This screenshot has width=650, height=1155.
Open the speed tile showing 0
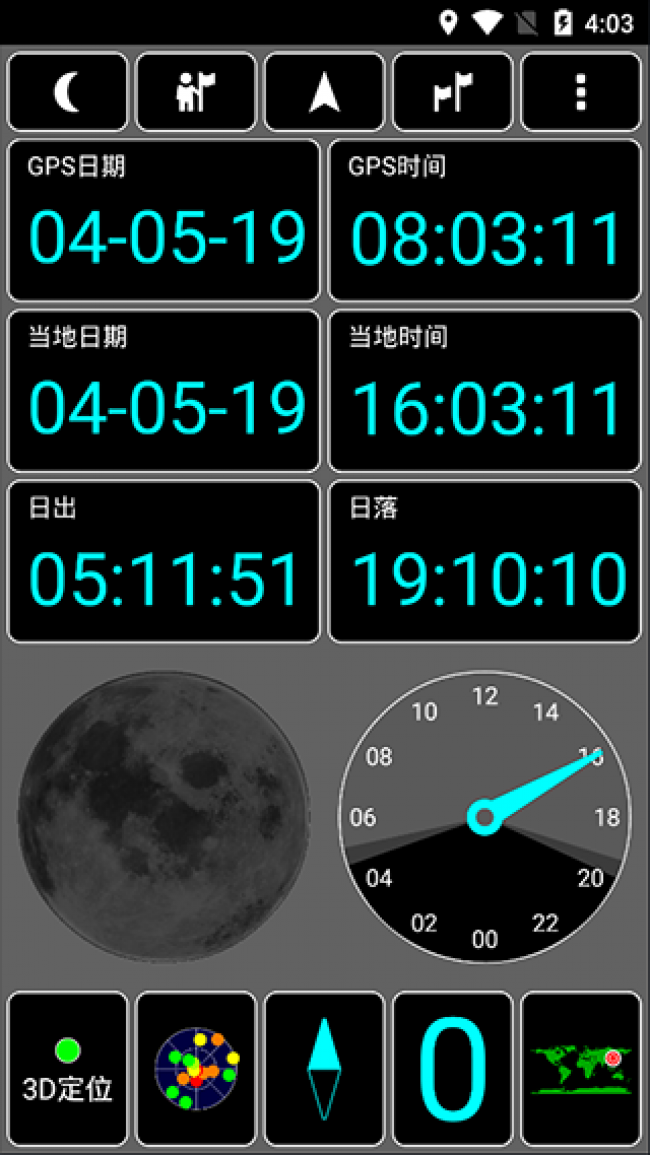[452, 1068]
